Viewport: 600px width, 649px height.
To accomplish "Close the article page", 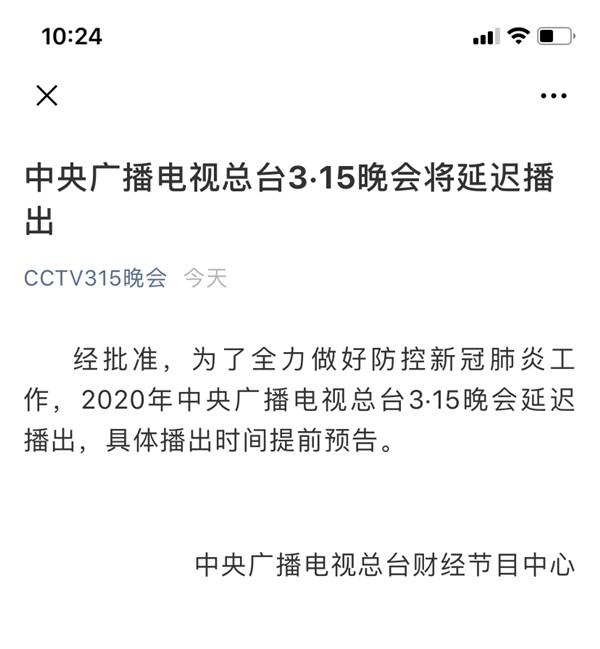I will click(47, 96).
